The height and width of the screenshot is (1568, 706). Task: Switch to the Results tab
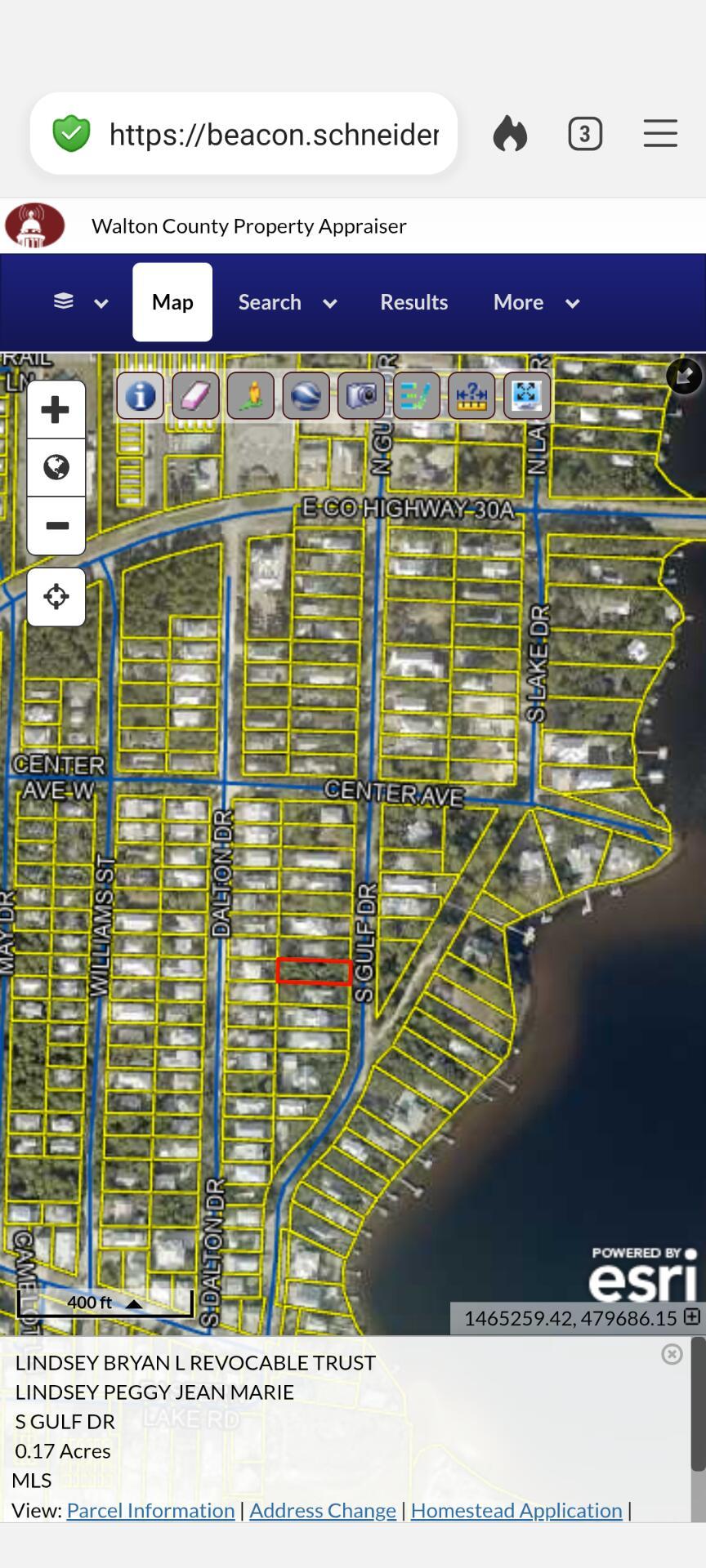pos(414,302)
